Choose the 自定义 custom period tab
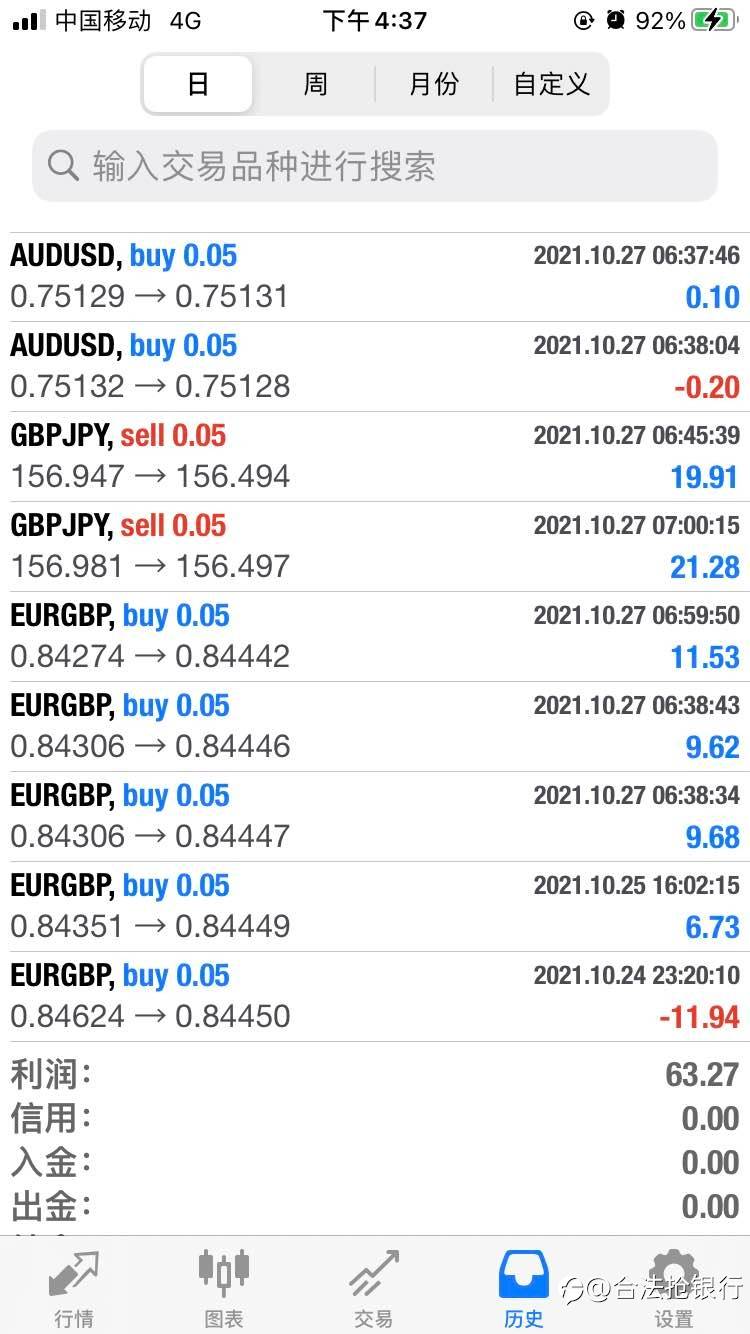Viewport: 750px width, 1334px height. 551,84
